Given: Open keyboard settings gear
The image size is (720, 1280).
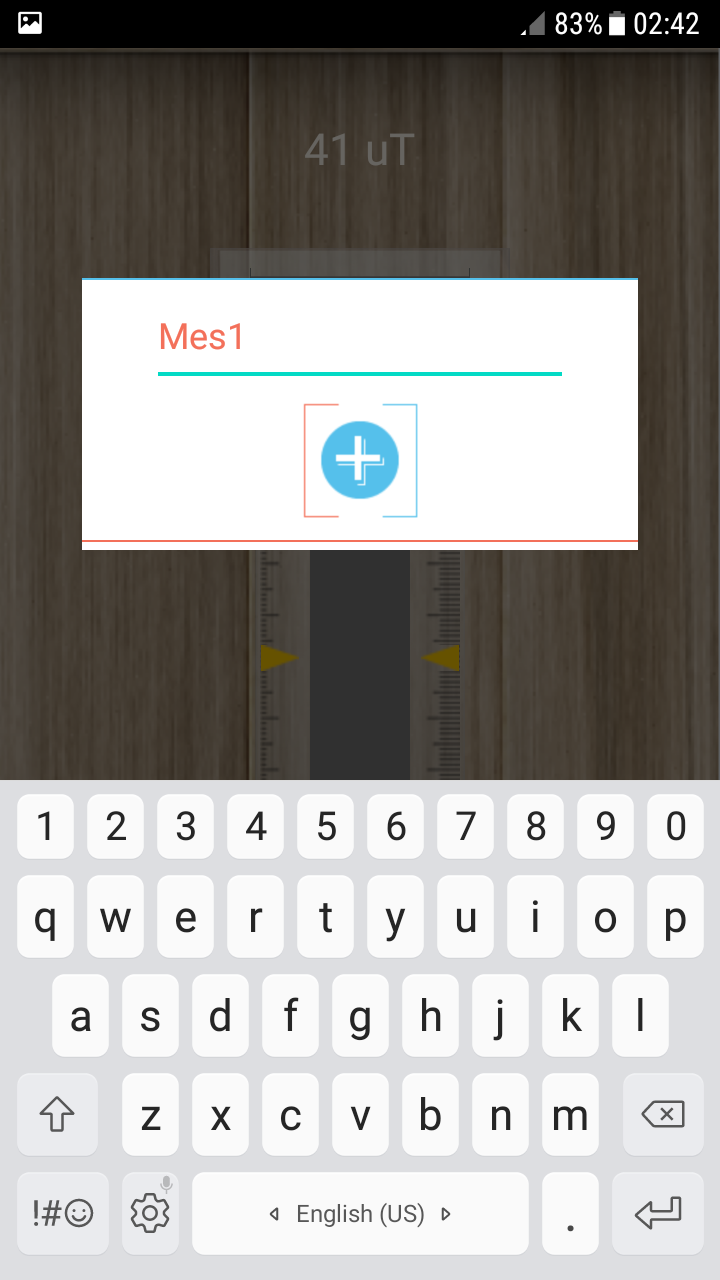Looking at the screenshot, I should point(150,1213).
